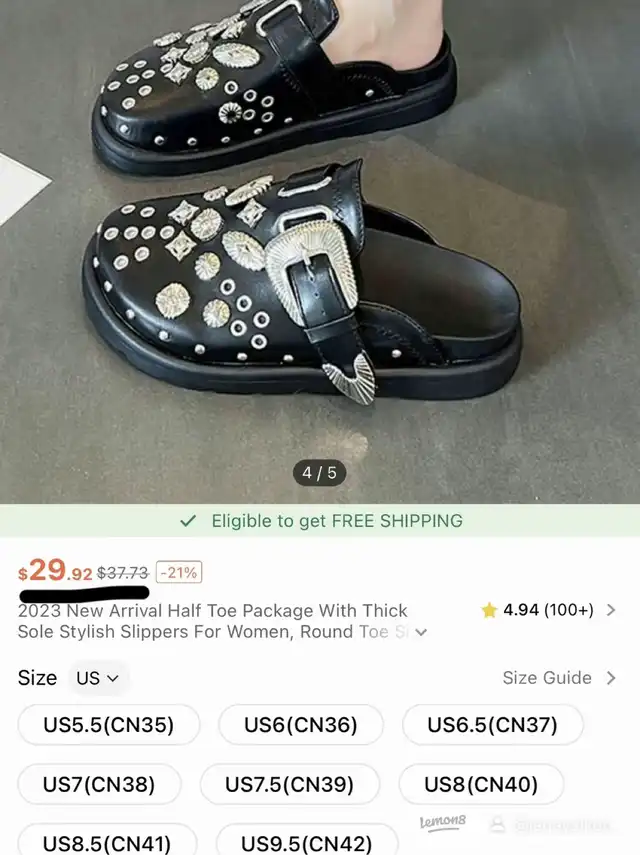Open the 4.94 star reviews
The image size is (640, 855).
(548, 610)
